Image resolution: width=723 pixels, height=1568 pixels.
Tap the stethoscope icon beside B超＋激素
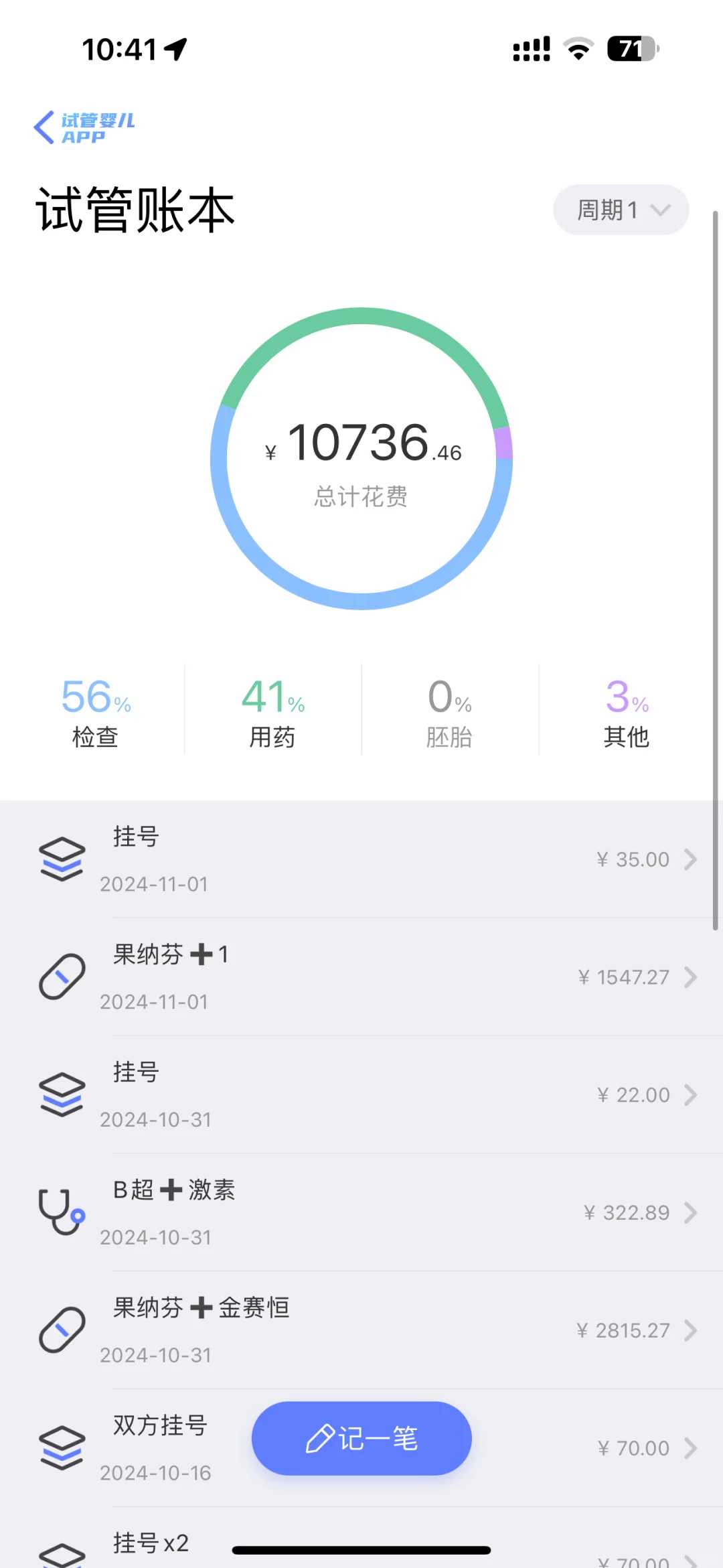click(x=61, y=1212)
